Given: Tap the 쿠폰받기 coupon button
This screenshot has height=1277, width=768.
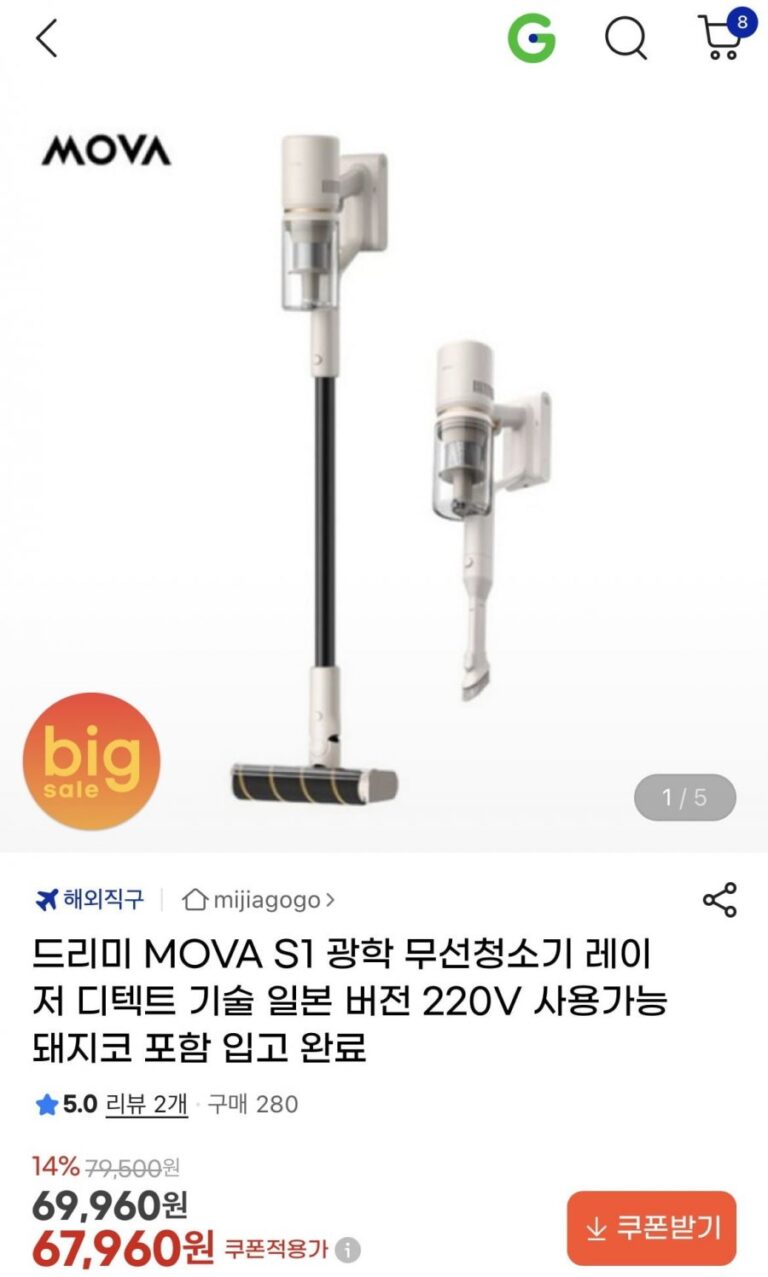Looking at the screenshot, I should (651, 1228).
